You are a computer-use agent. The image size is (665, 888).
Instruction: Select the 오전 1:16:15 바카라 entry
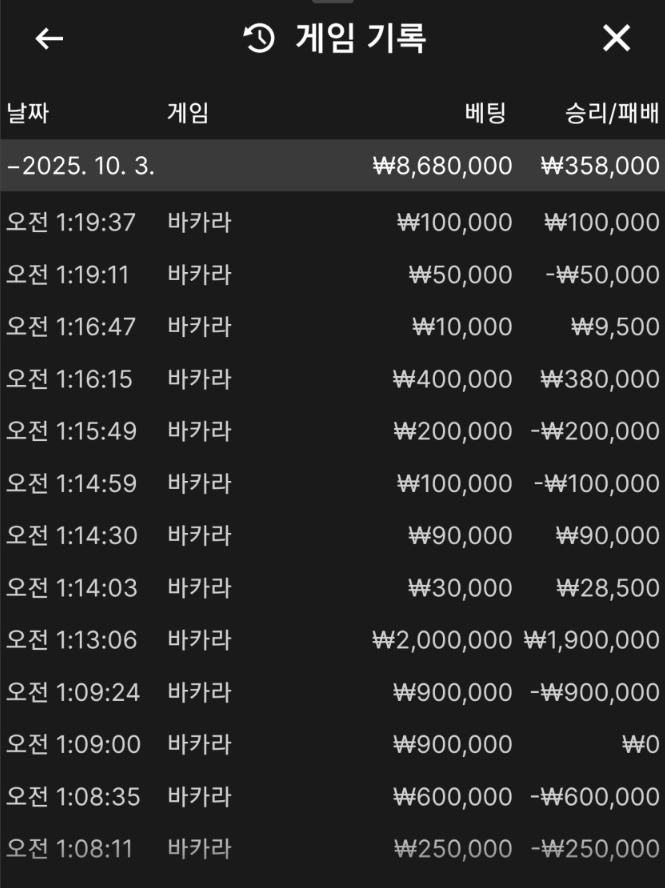click(x=332, y=379)
